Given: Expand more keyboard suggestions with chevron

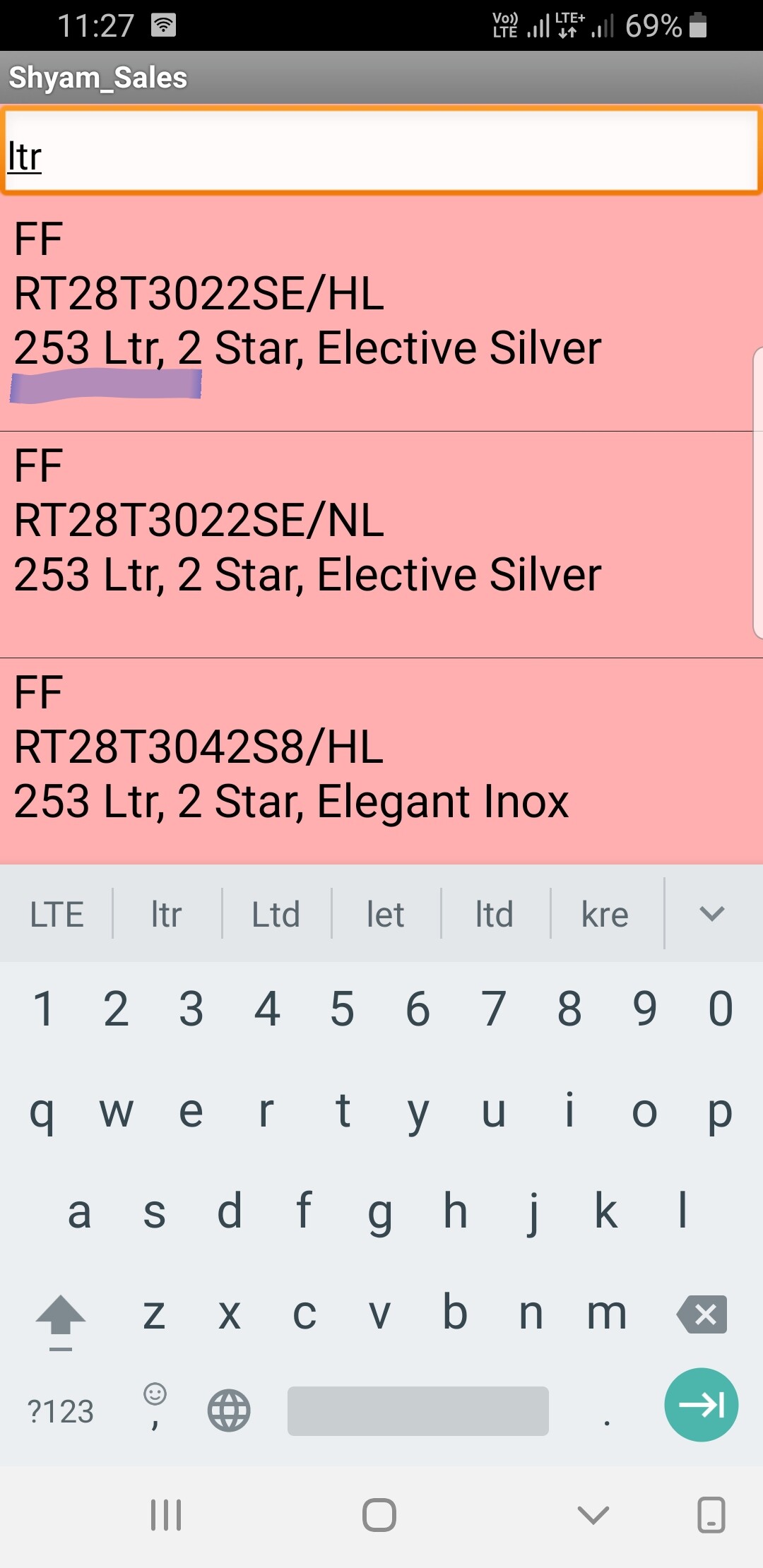Looking at the screenshot, I should point(712,914).
